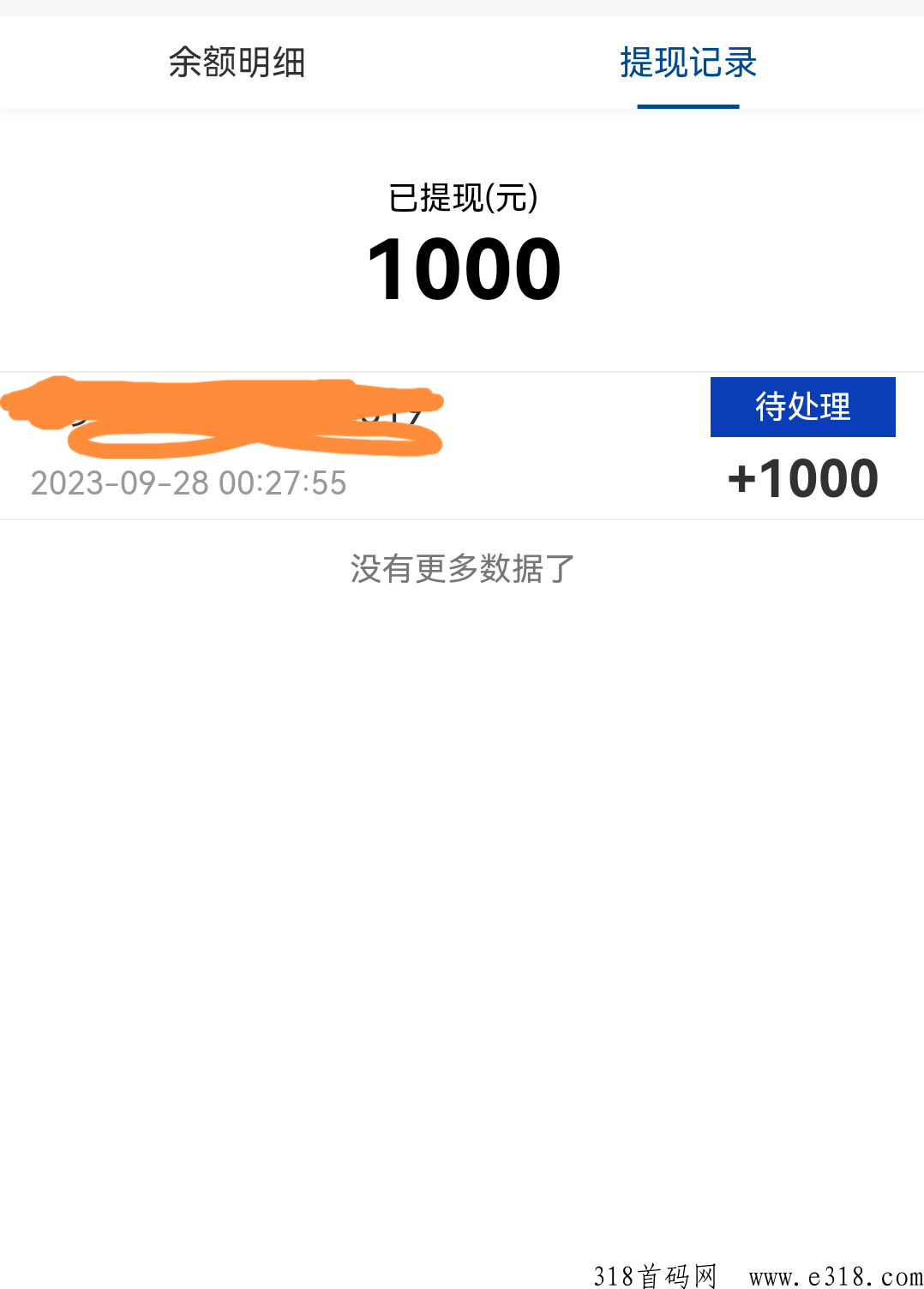Click the divider line below the record
The height and width of the screenshot is (1289, 924).
461,517
